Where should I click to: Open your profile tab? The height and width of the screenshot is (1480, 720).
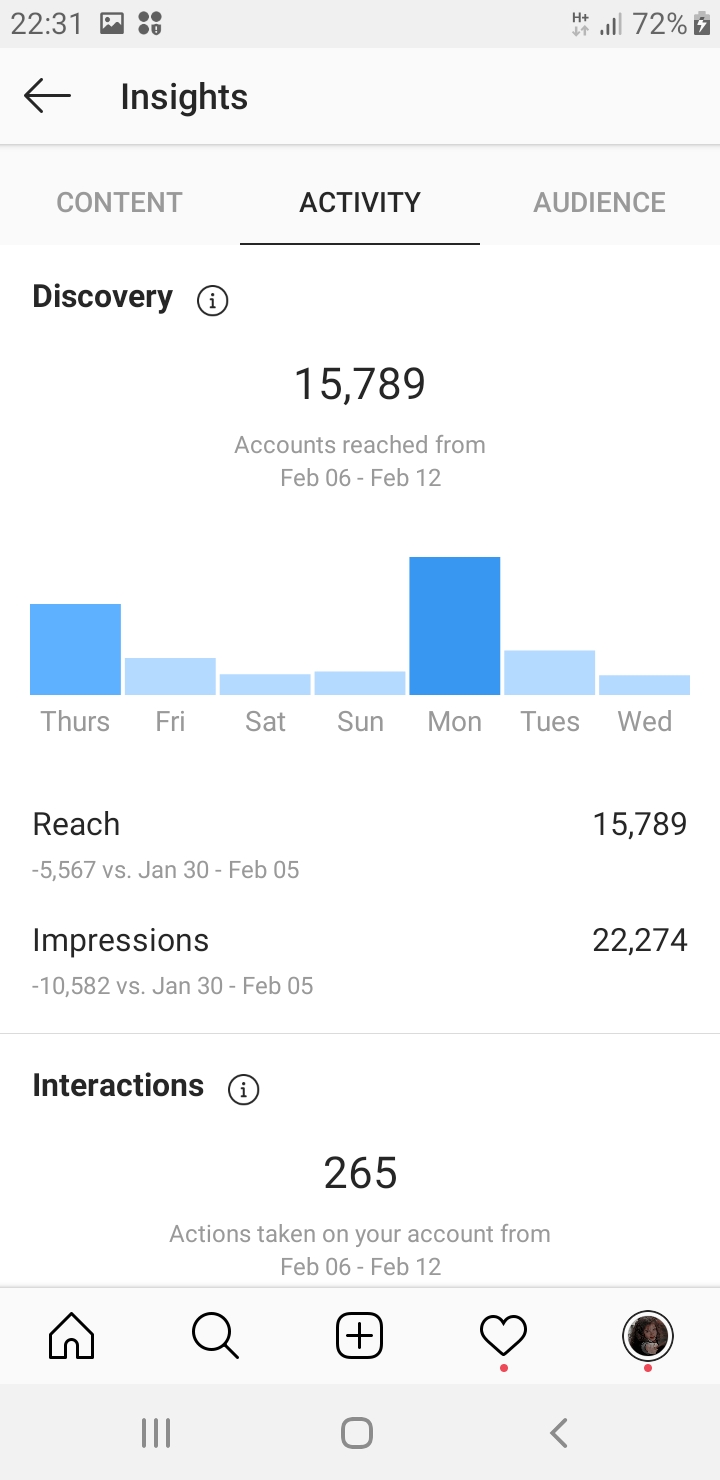coord(647,1336)
